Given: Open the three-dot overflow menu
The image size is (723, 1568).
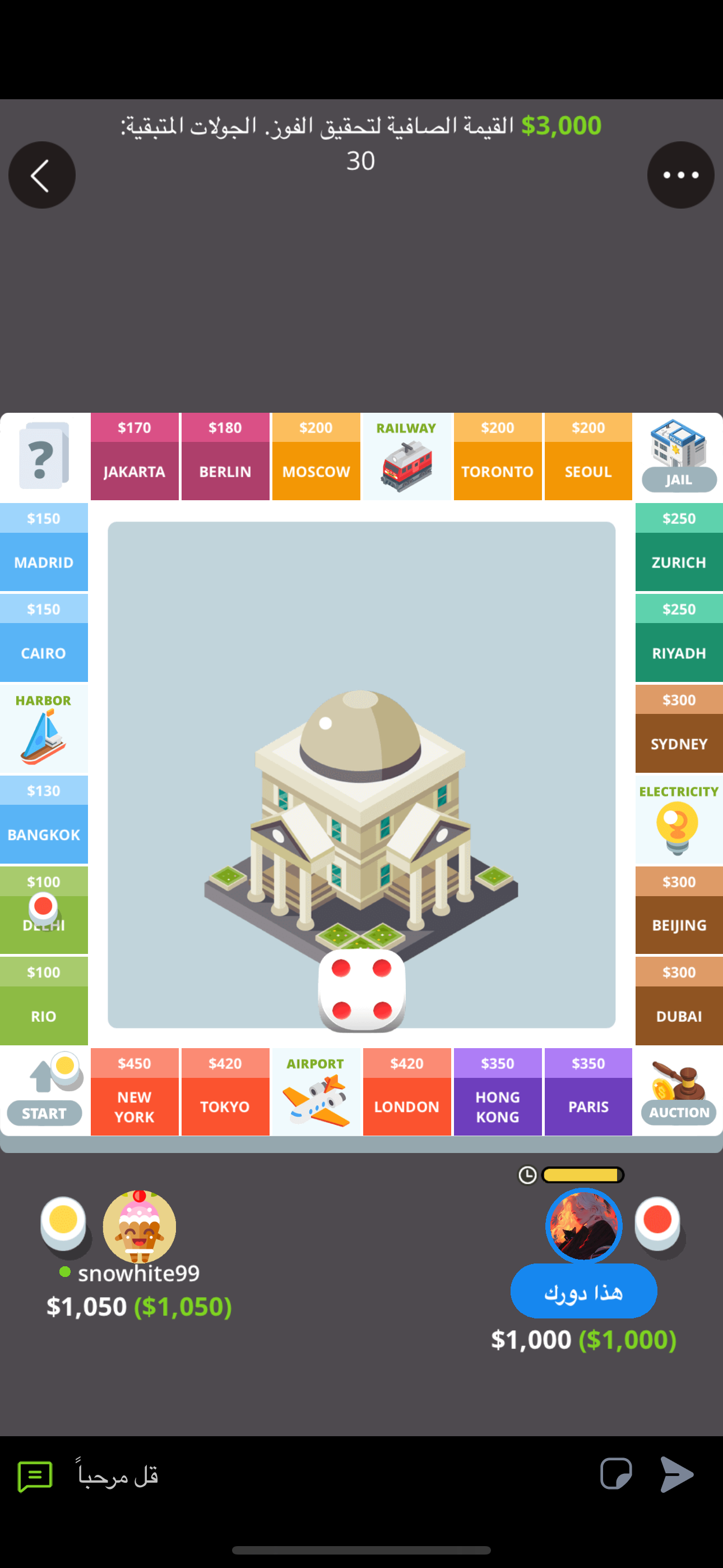Looking at the screenshot, I should (680, 176).
